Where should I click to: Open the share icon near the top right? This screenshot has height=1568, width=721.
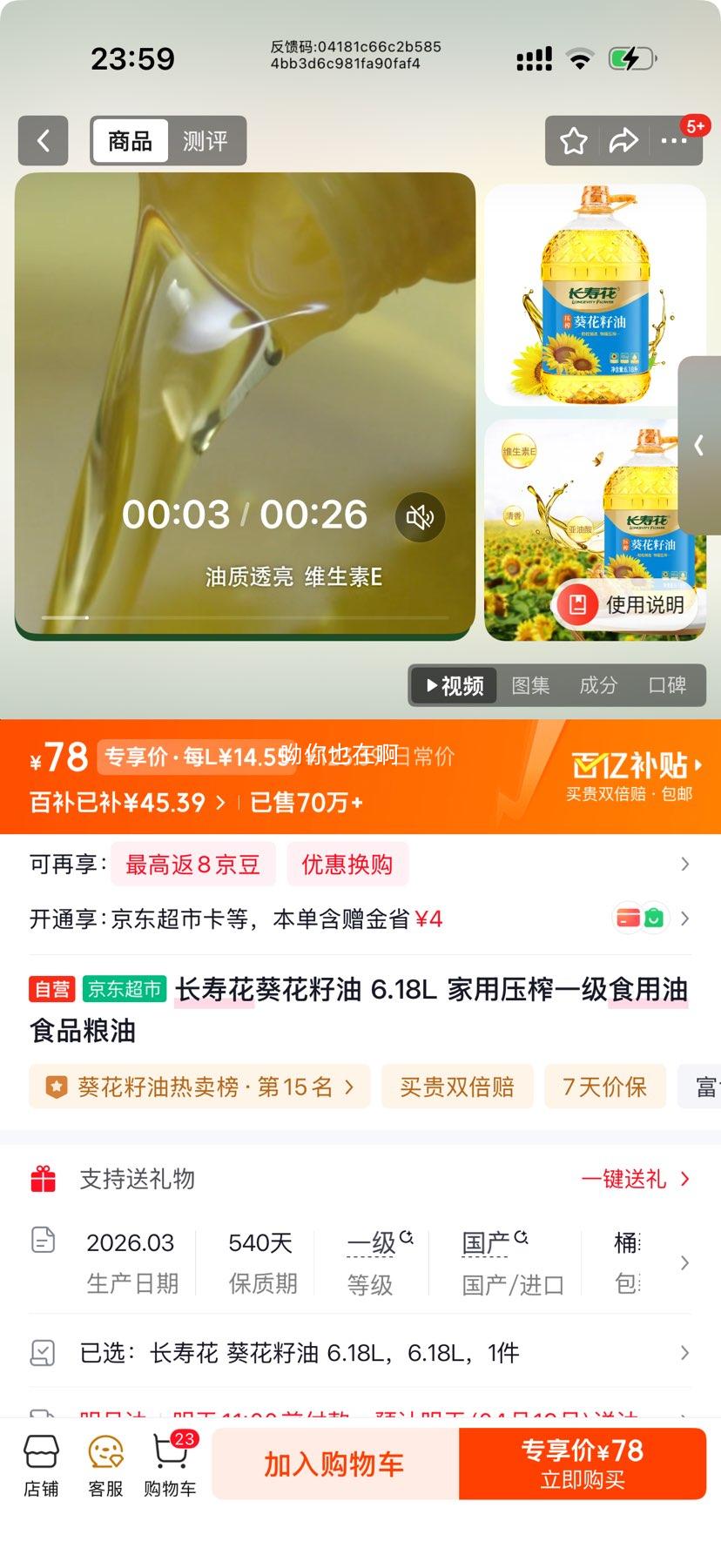(623, 140)
